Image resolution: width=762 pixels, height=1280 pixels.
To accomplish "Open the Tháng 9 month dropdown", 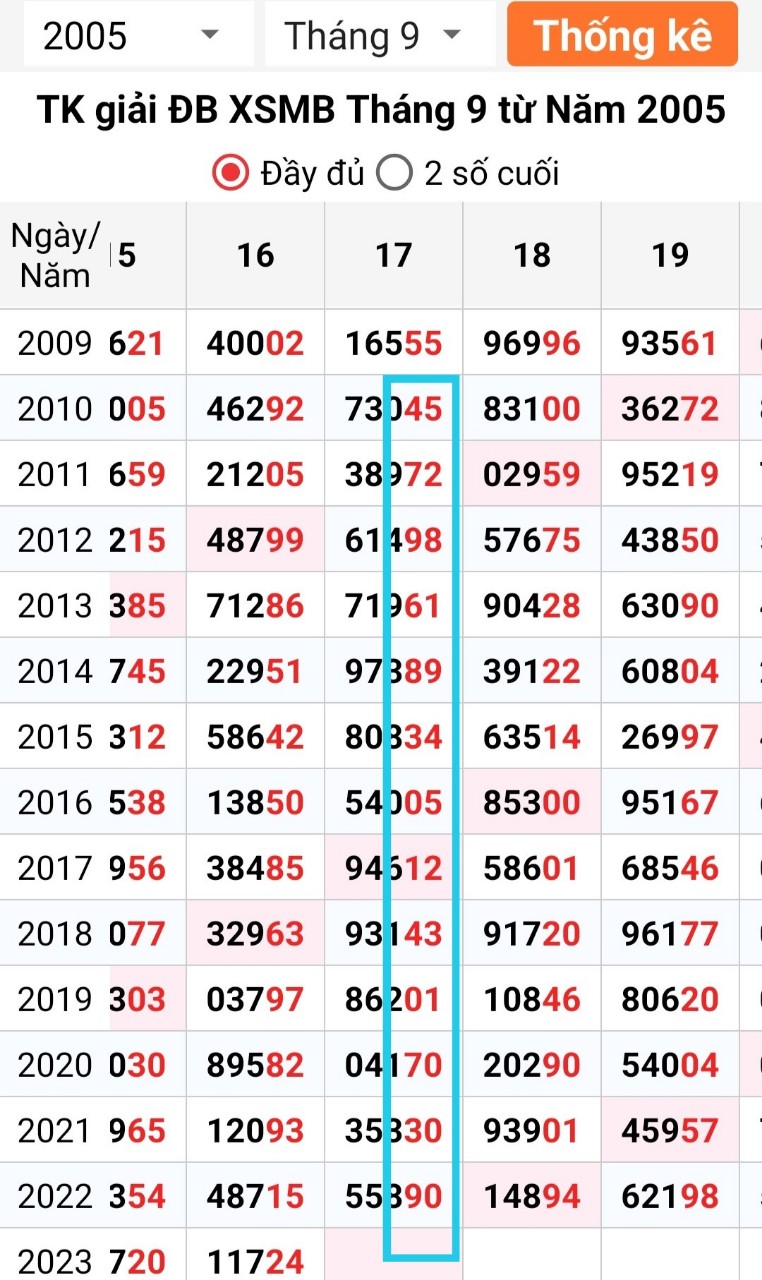I will [375, 35].
